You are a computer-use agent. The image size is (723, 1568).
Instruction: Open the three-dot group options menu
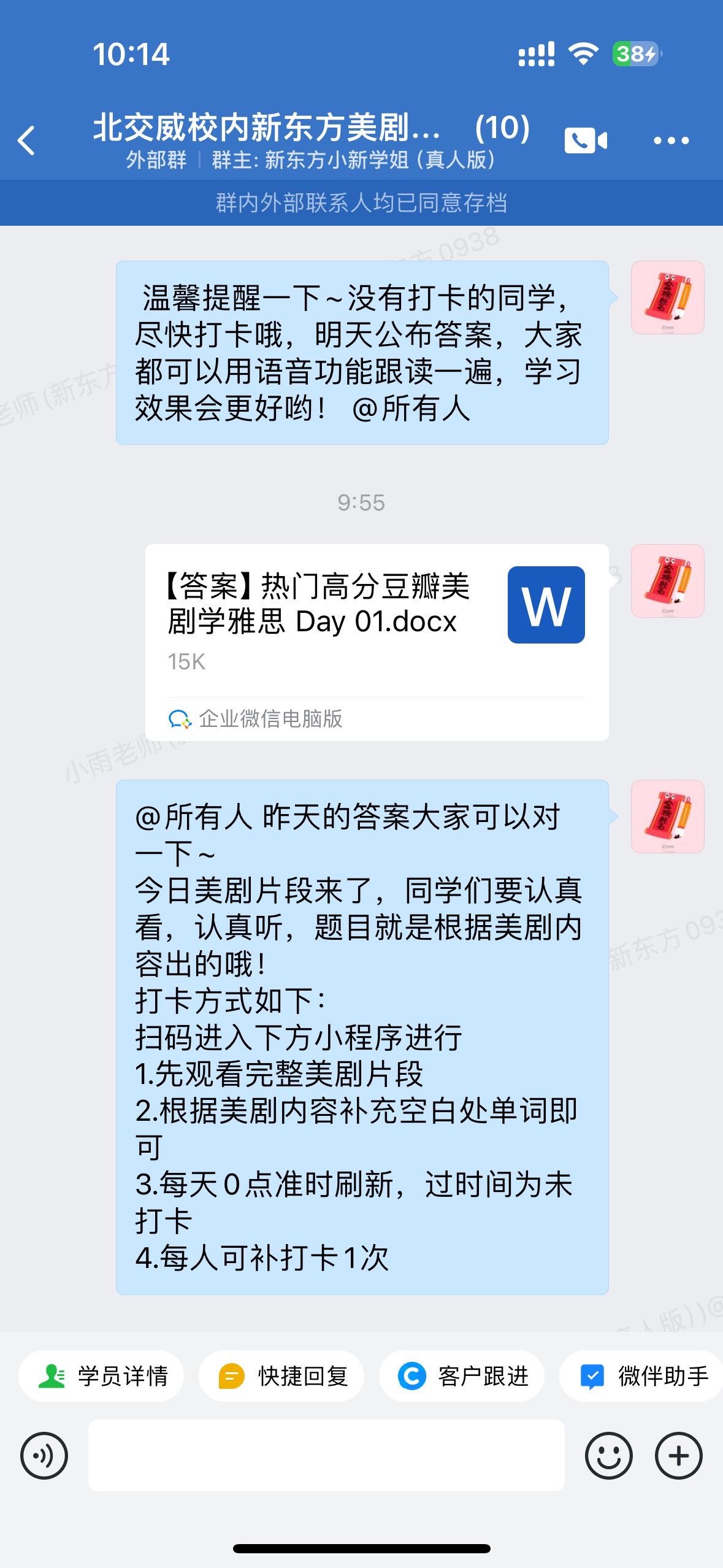click(x=671, y=140)
